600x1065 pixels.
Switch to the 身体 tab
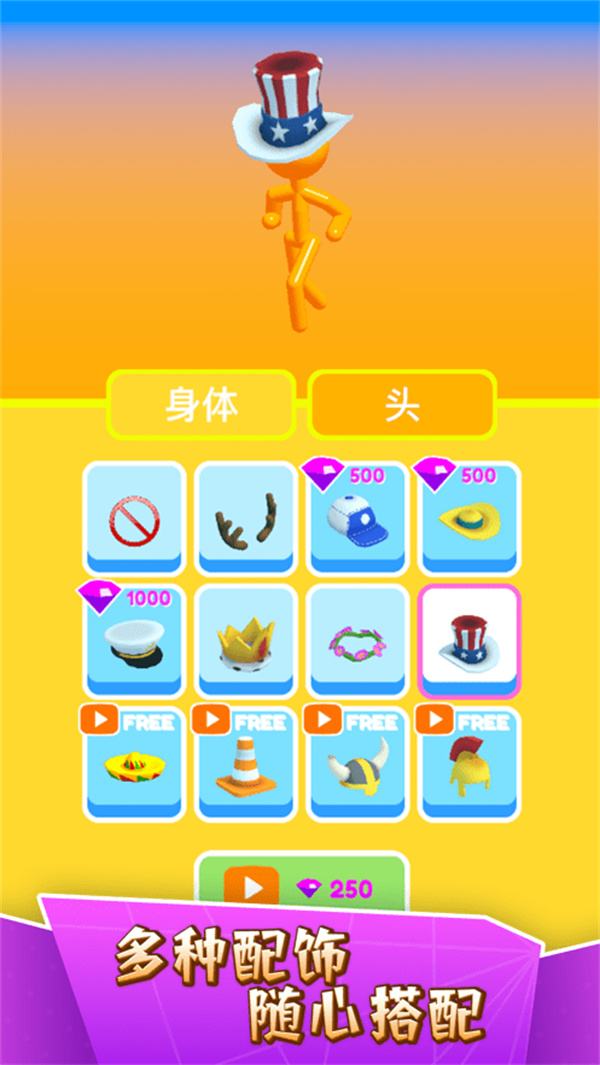click(x=201, y=405)
